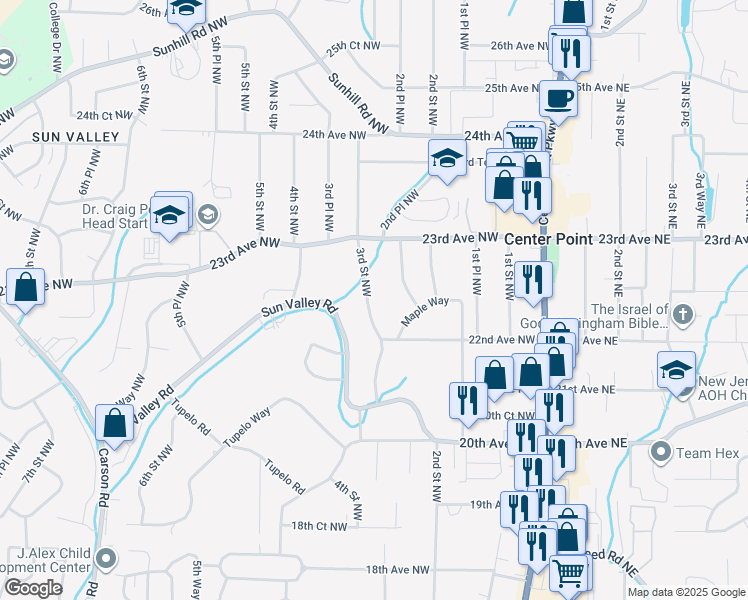Tap the coffee cup marker near 25th Ave
Viewport: 748px width, 600px height.
tap(558, 99)
